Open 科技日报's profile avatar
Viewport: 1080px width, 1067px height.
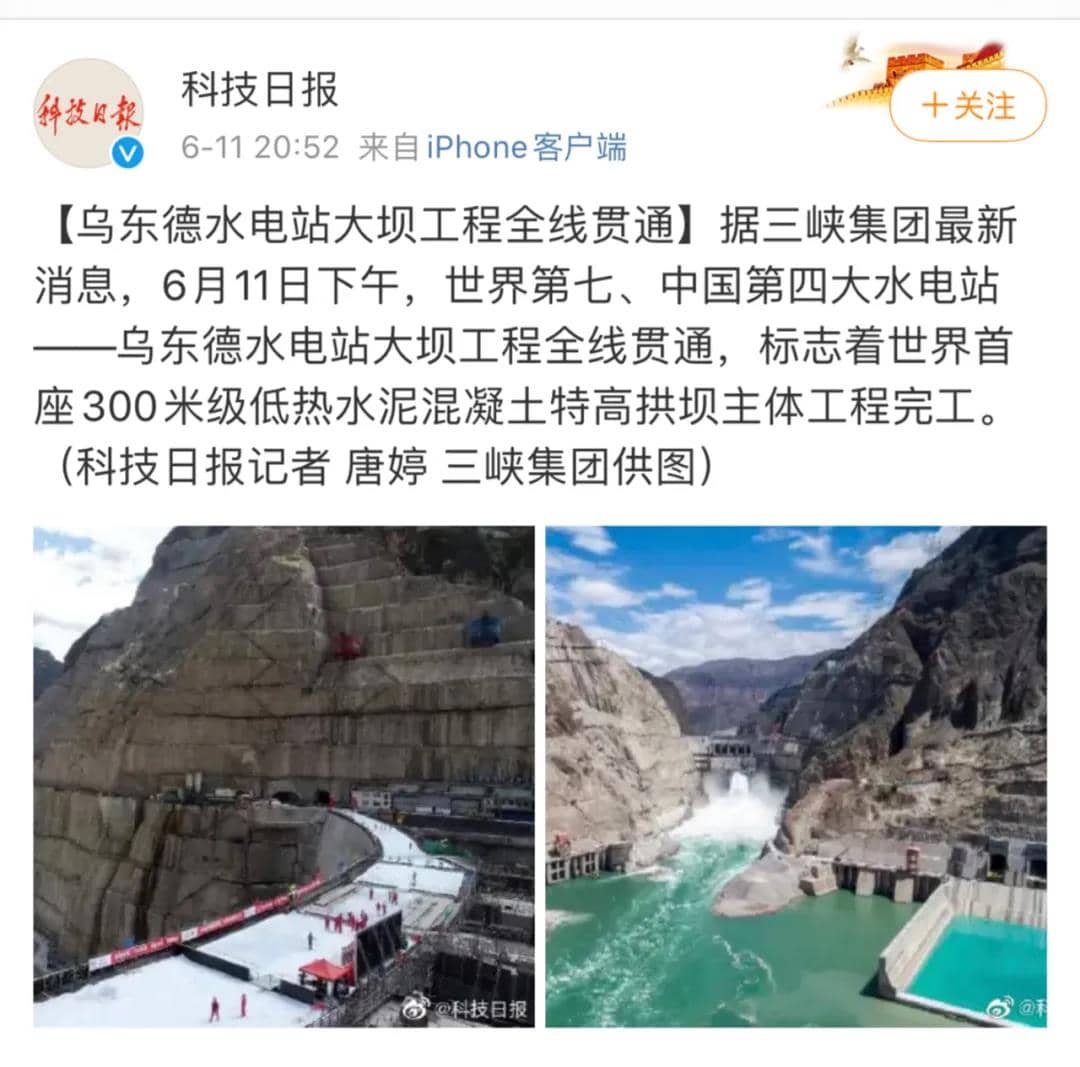point(89,112)
